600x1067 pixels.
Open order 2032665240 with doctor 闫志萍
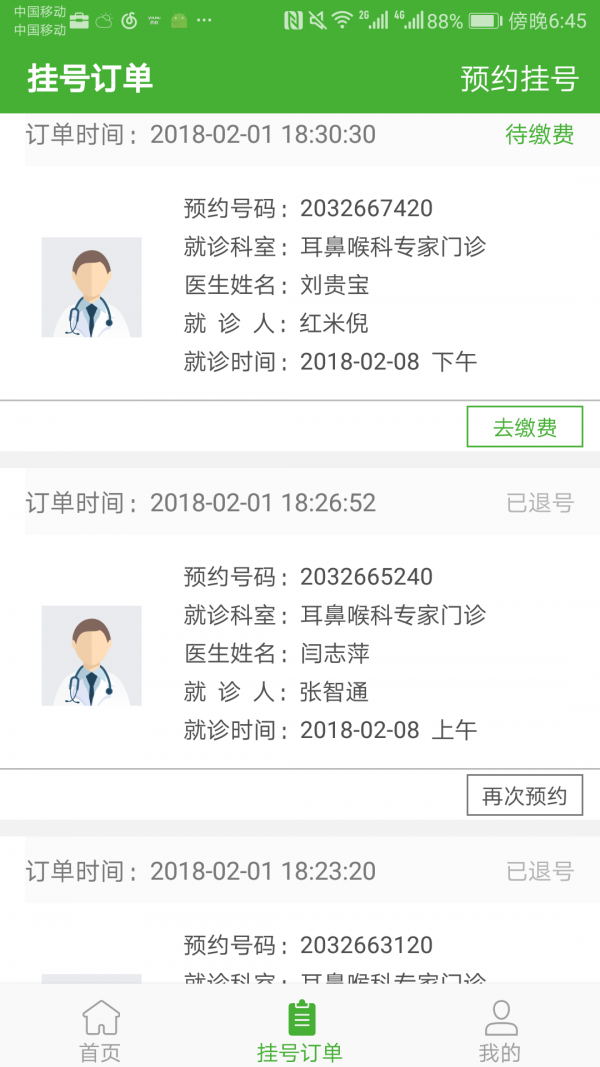pos(300,654)
